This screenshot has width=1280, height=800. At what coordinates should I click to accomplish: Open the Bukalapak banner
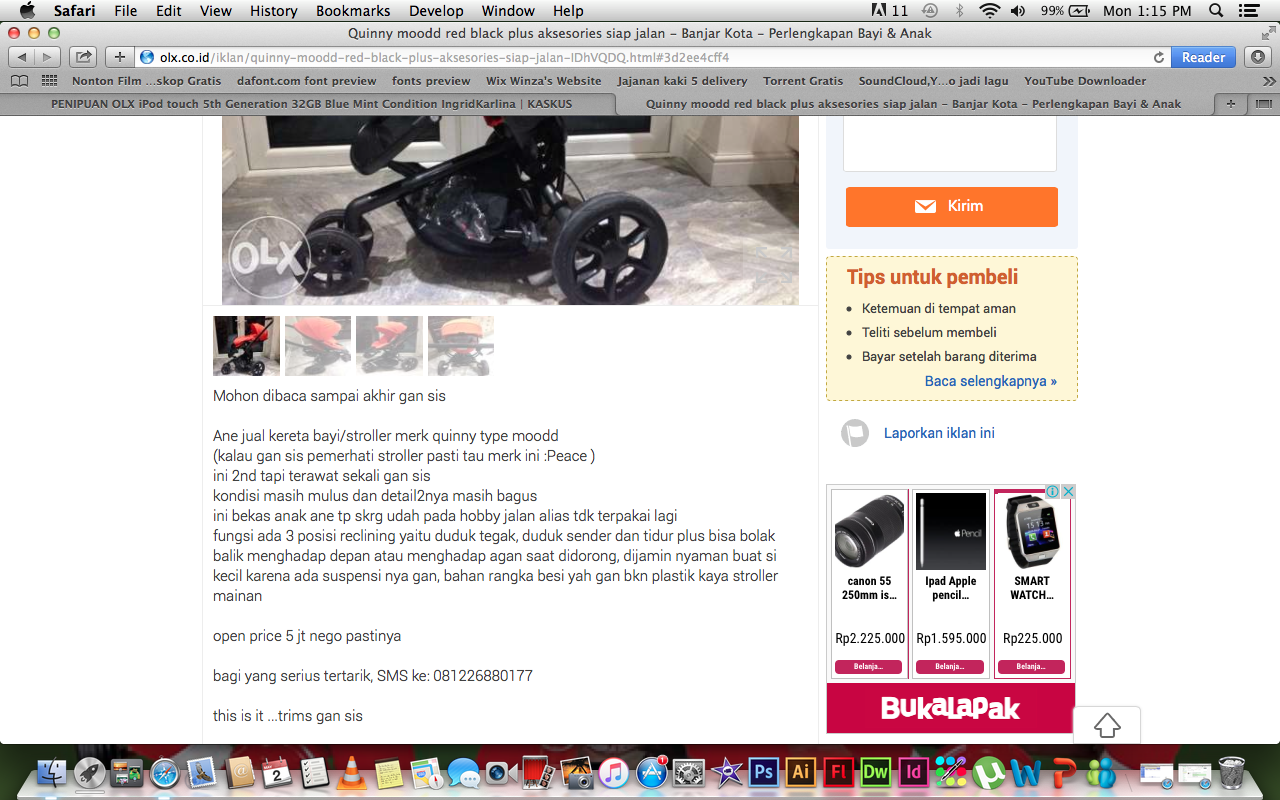950,708
